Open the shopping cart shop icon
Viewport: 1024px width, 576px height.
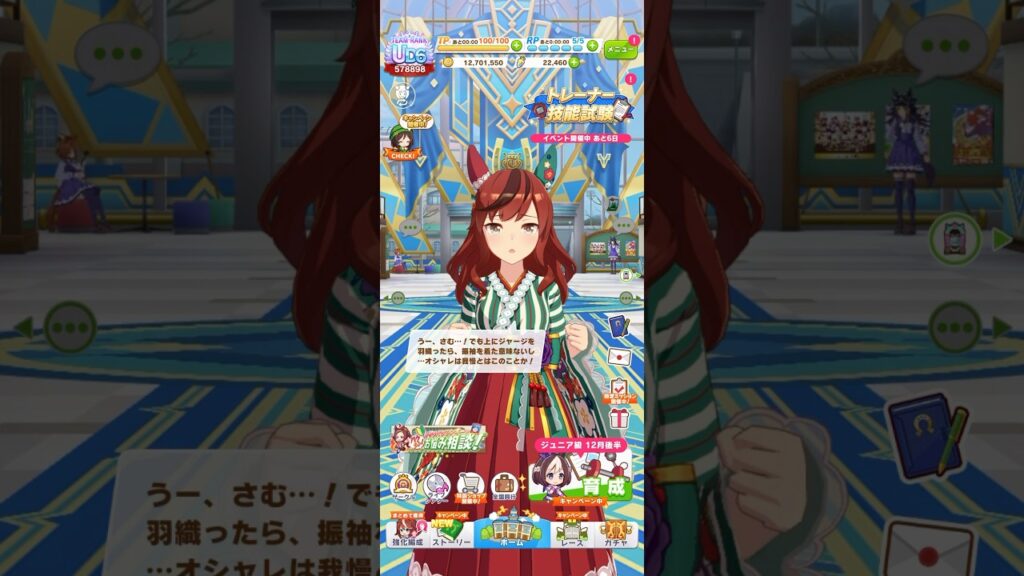[470, 488]
